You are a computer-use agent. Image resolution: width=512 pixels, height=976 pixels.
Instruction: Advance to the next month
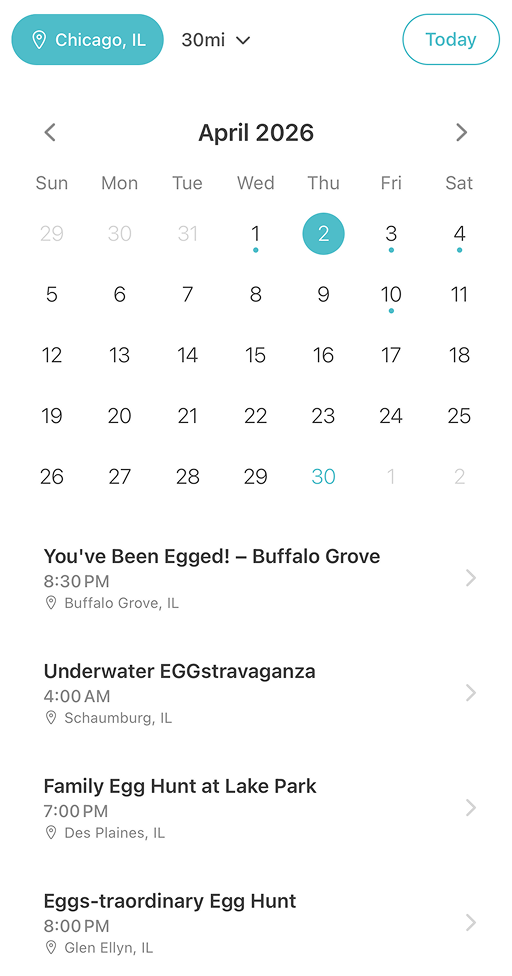coord(461,133)
